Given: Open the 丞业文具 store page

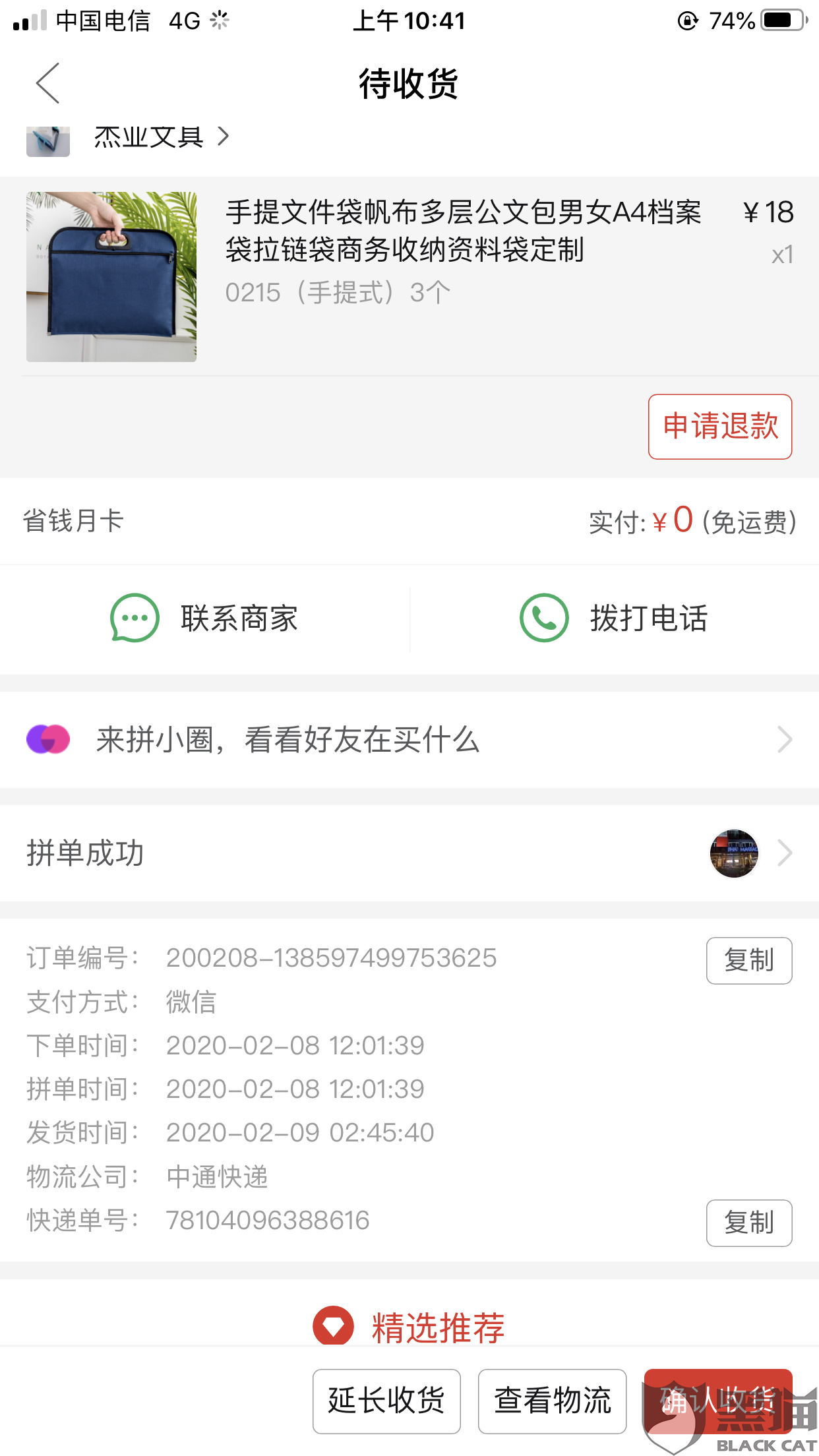Looking at the screenshot, I should 149,137.
